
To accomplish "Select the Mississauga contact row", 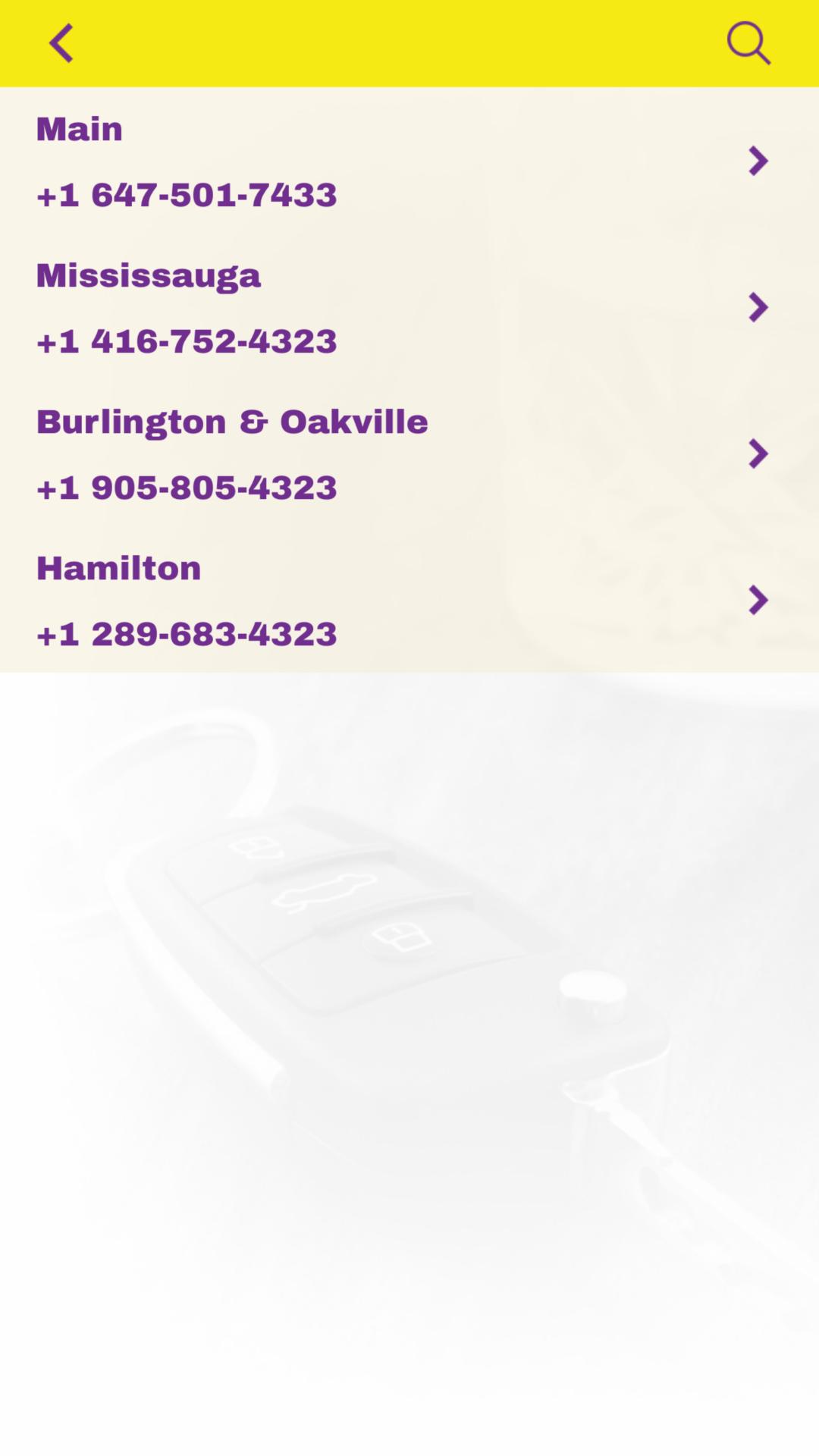I will [409, 307].
